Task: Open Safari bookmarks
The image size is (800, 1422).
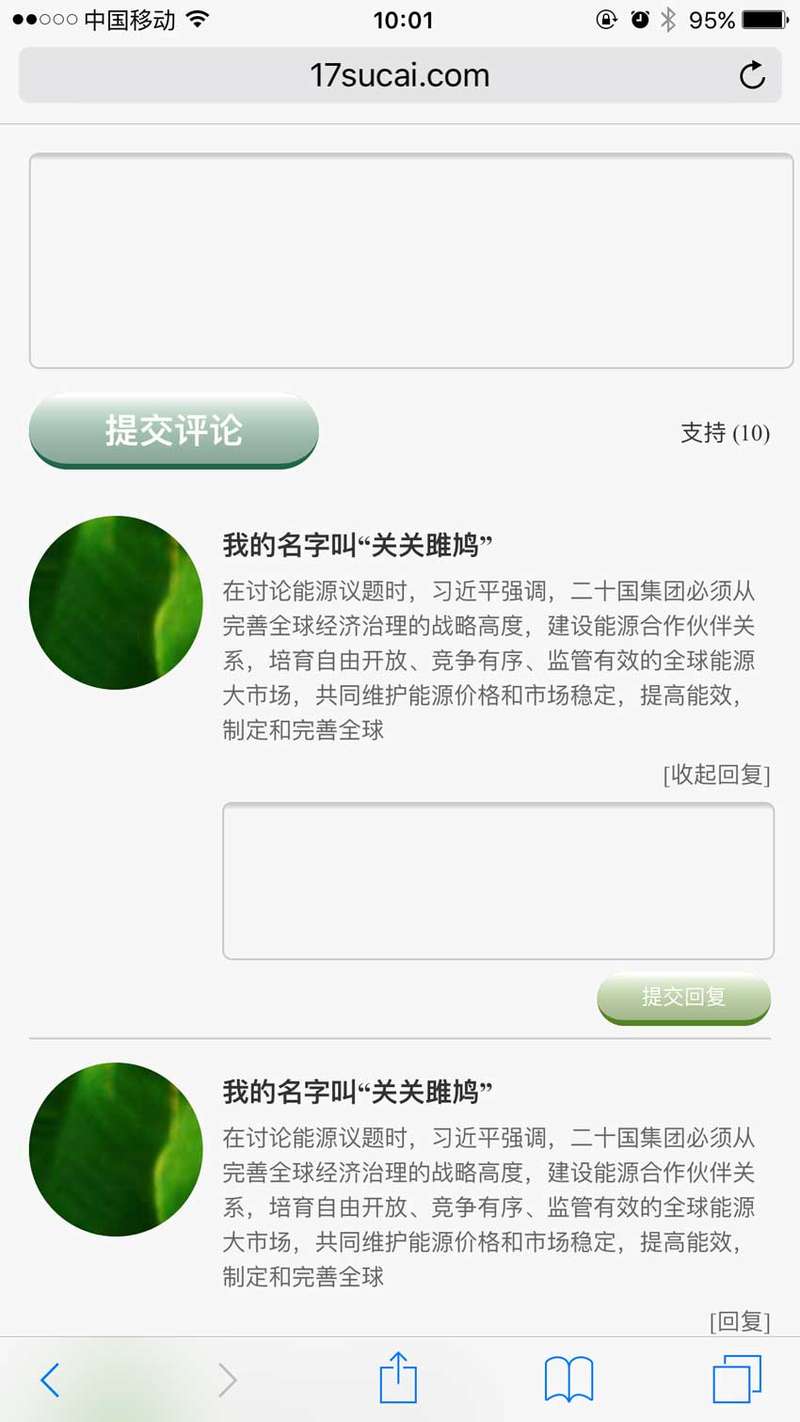Action: (x=568, y=1380)
